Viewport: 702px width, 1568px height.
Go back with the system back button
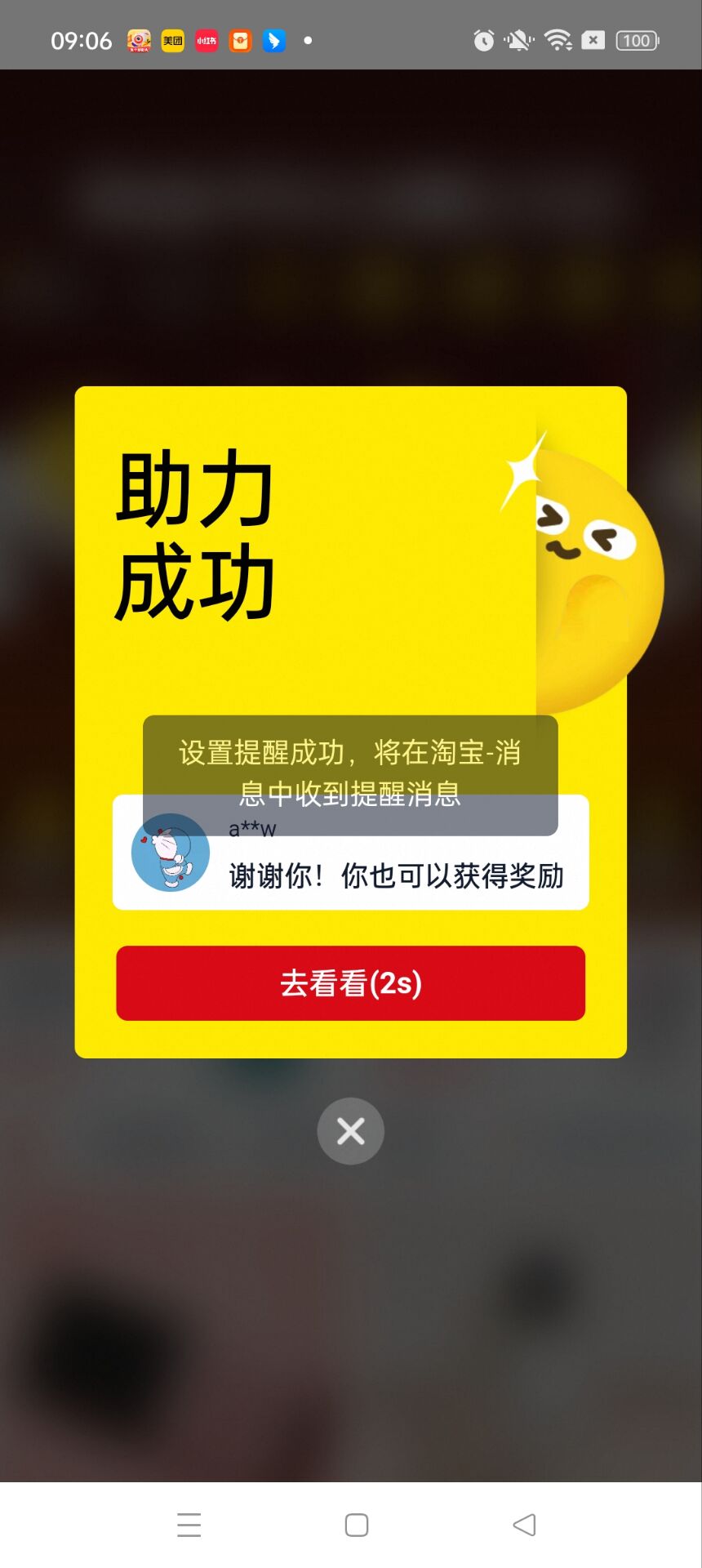click(524, 1525)
